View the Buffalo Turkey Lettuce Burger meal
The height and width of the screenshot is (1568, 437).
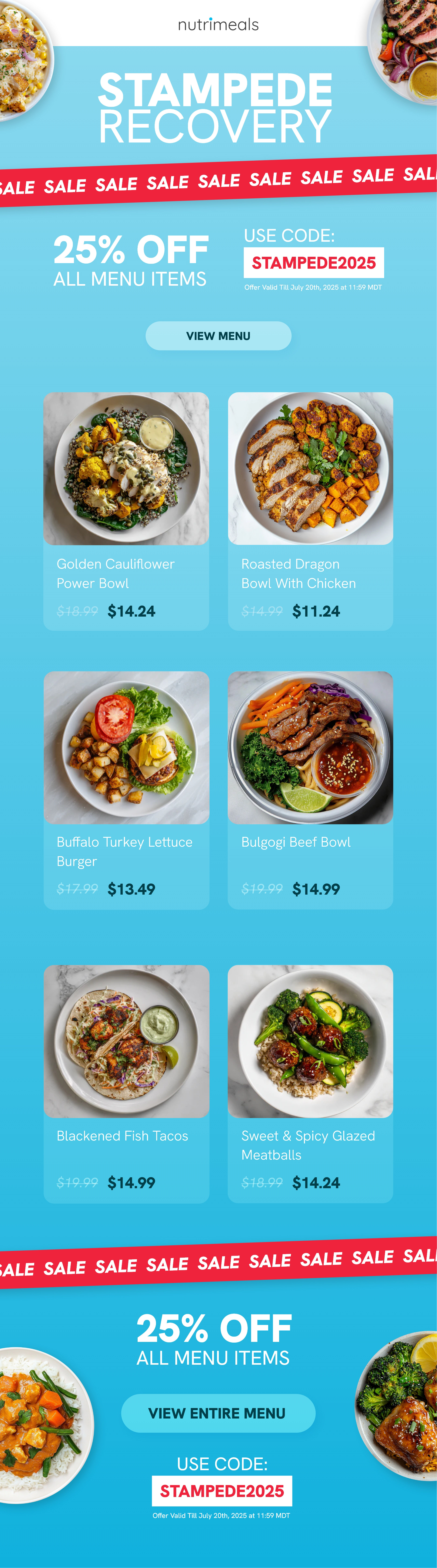tap(126, 790)
